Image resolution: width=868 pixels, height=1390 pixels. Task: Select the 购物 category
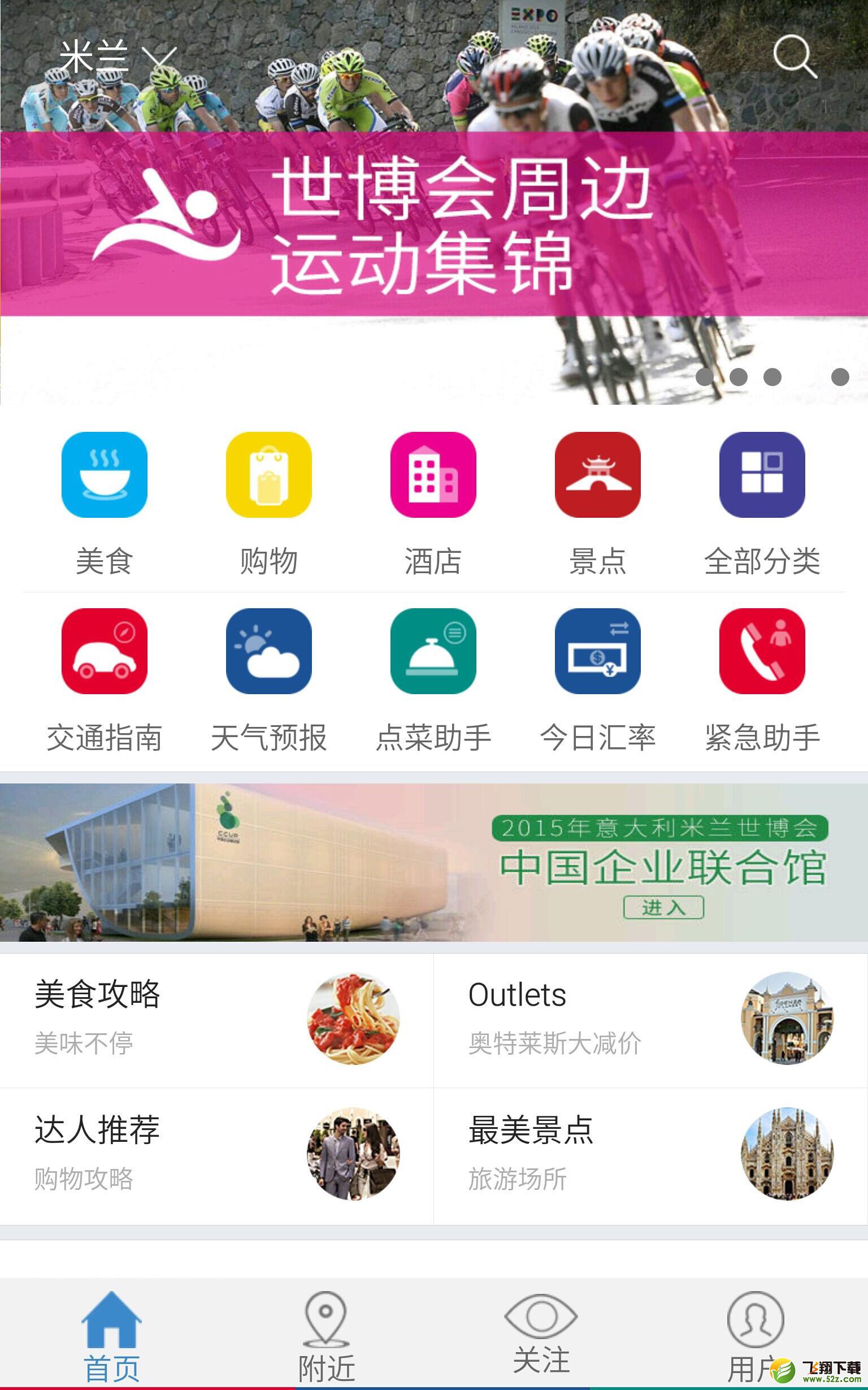[x=268, y=504]
